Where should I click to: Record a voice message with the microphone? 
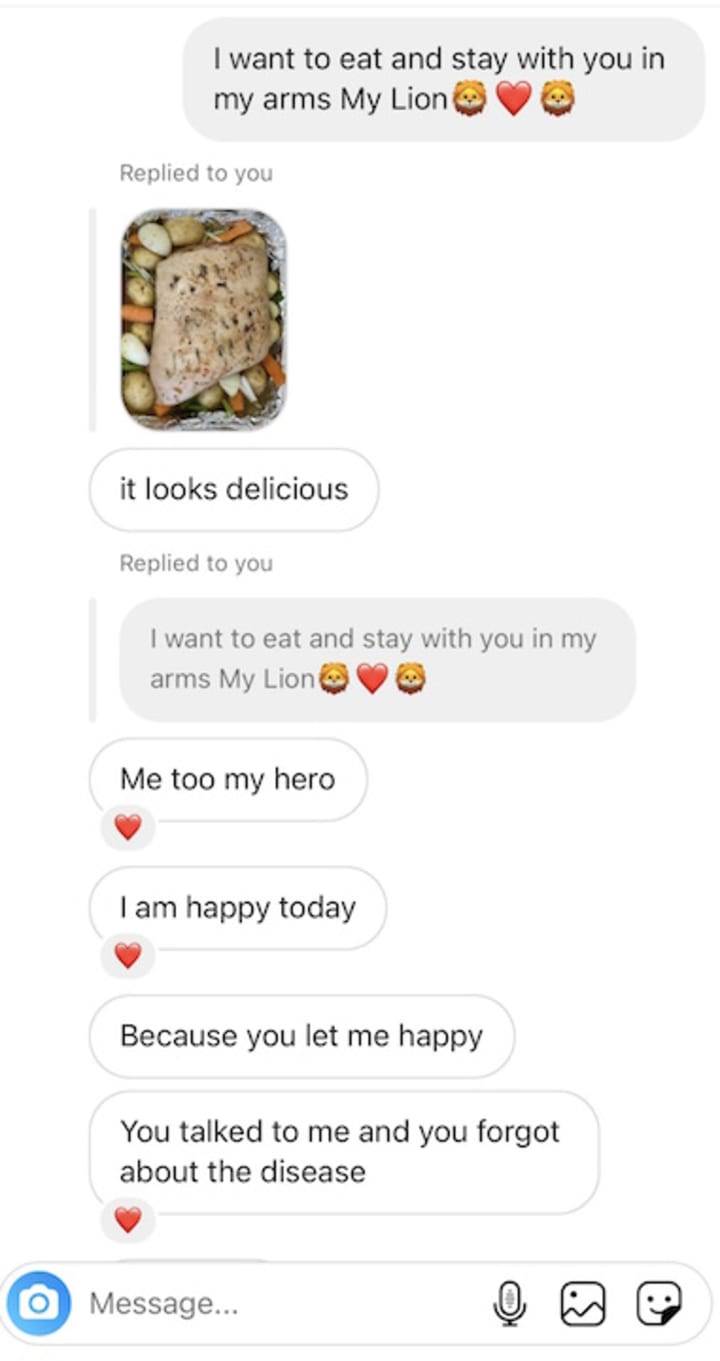(510, 1304)
